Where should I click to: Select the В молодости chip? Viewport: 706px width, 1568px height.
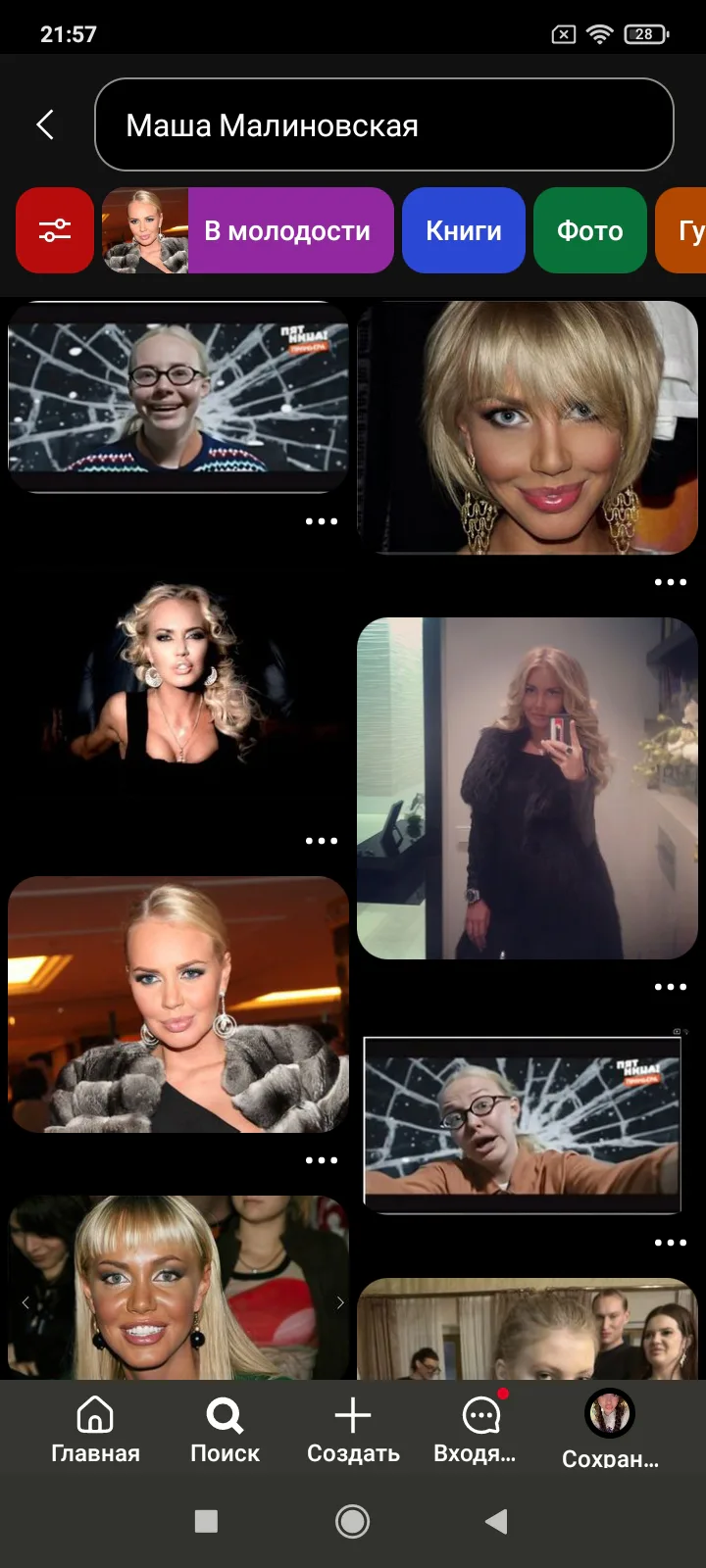(x=248, y=230)
